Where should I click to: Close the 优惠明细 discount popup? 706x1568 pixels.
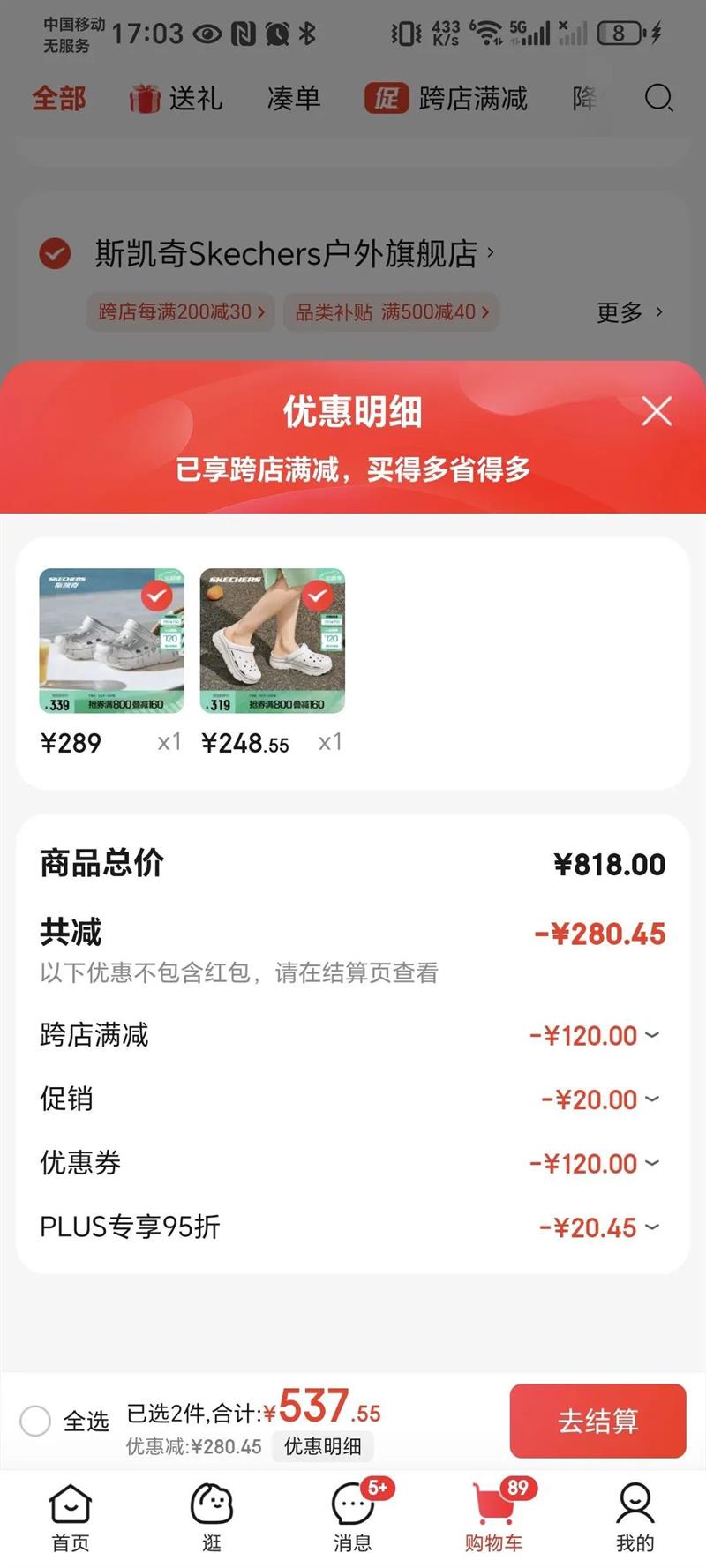(x=657, y=412)
